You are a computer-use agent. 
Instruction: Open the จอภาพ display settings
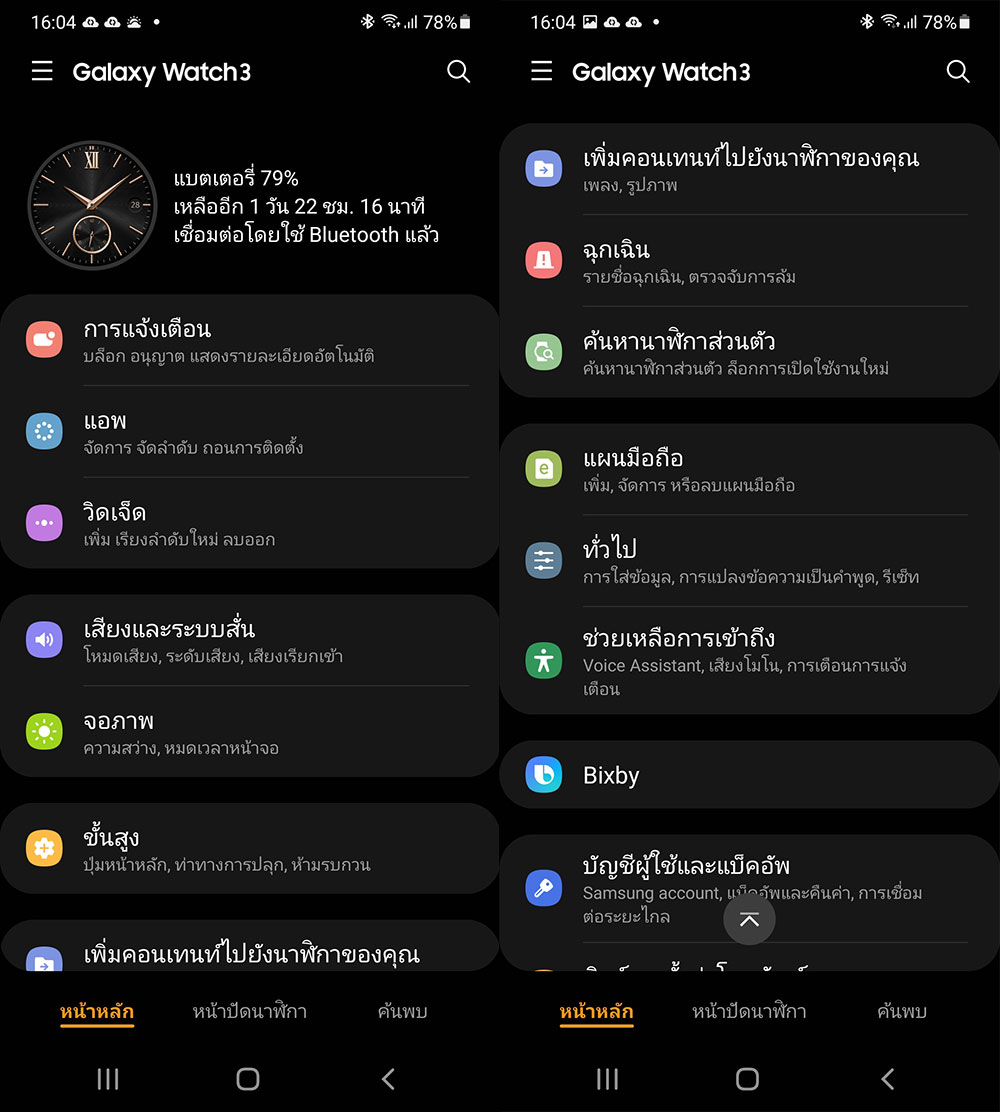(x=250, y=733)
